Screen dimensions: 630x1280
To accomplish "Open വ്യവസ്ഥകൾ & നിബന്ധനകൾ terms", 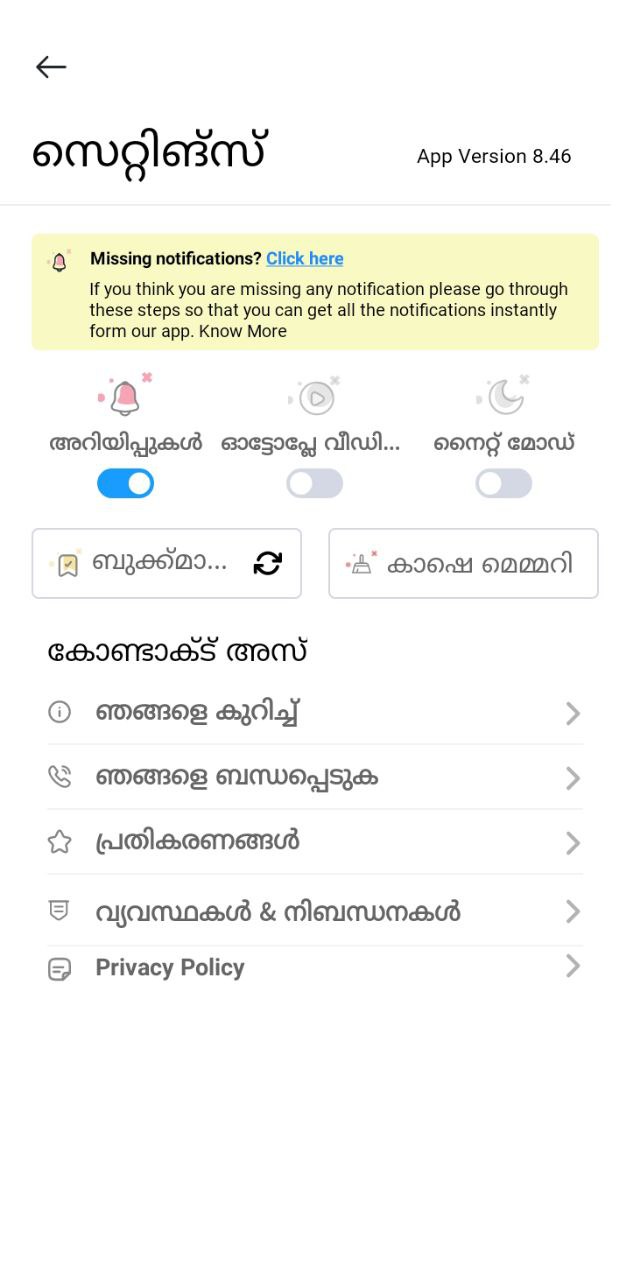I will [314, 911].
